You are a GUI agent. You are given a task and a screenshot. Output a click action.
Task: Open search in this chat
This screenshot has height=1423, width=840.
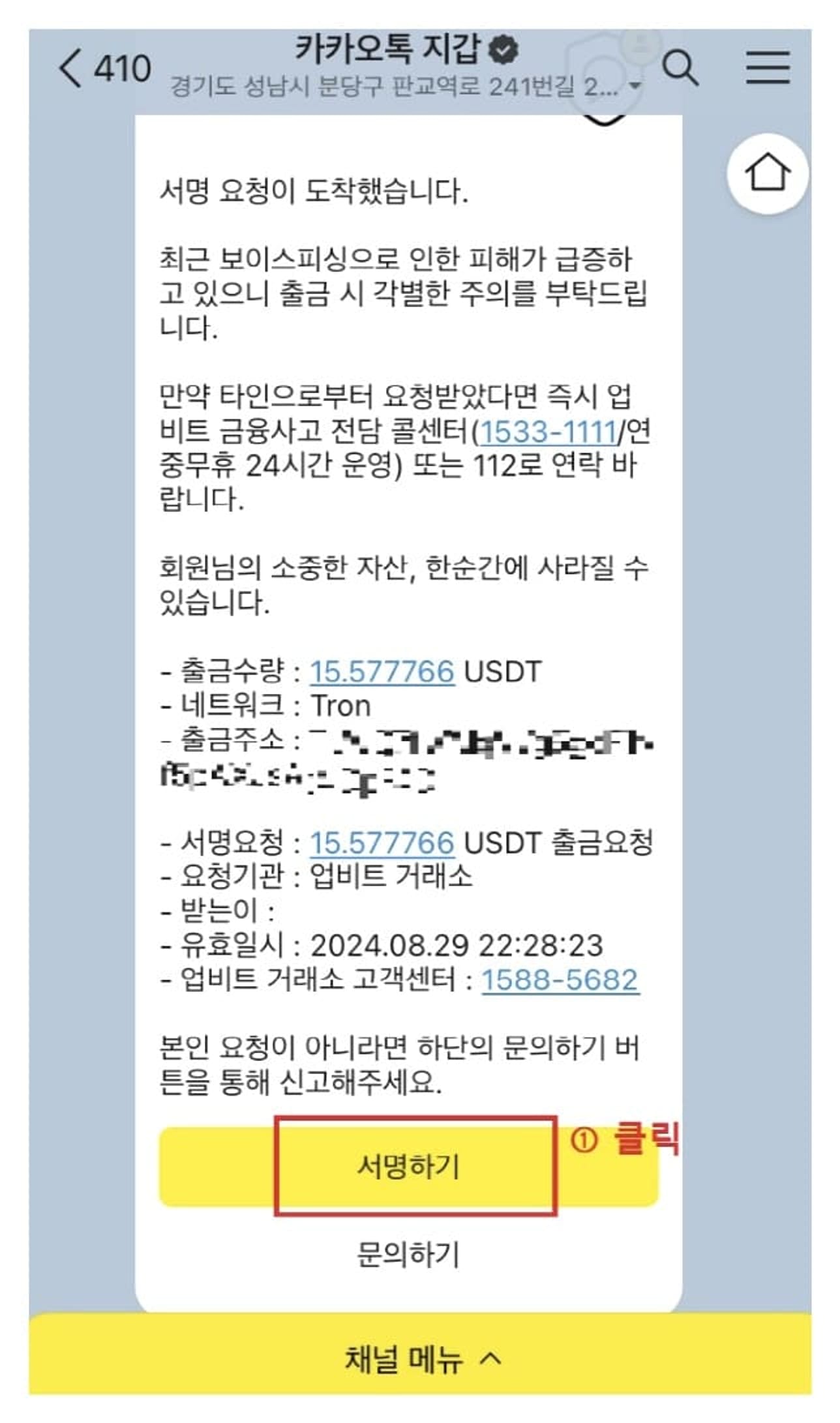click(x=680, y=68)
